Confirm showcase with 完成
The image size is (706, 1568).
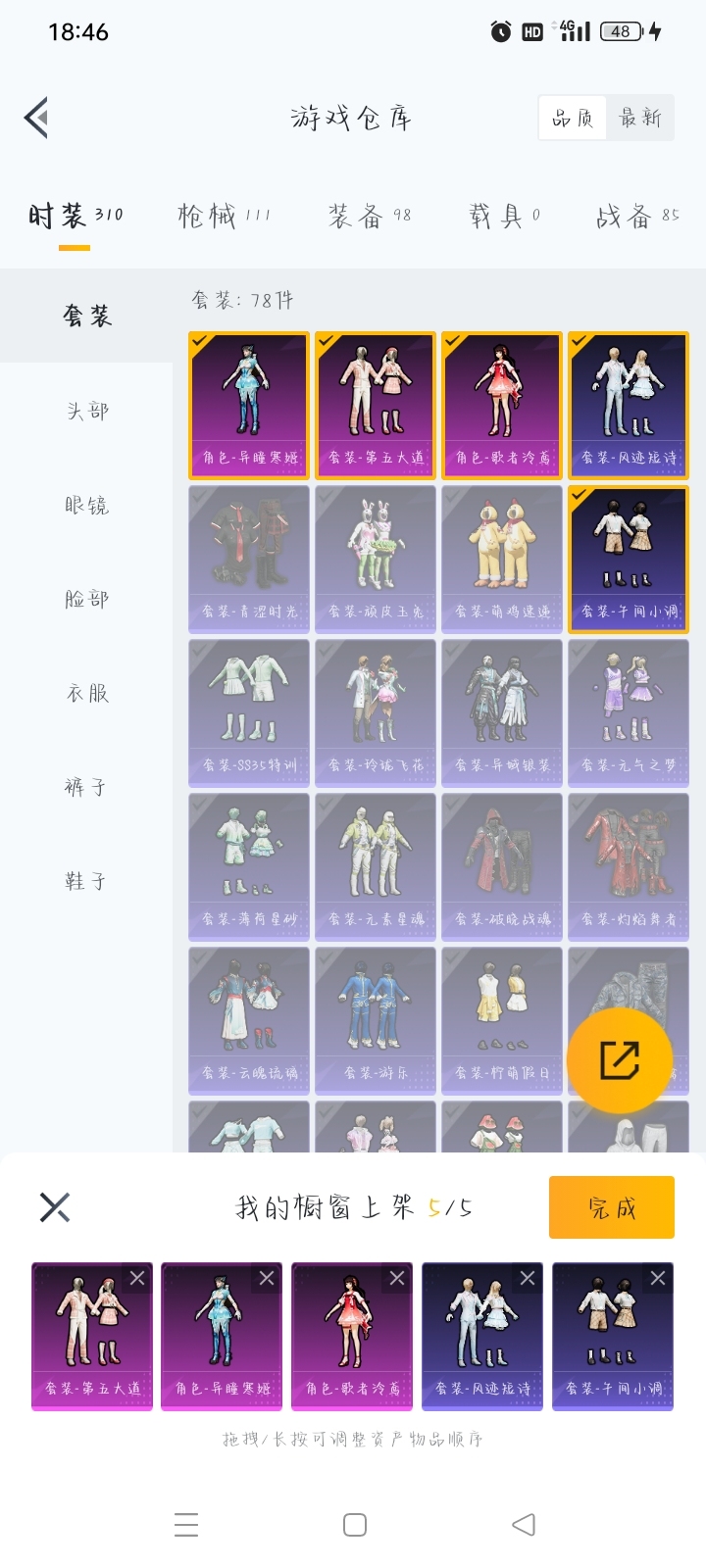pyautogui.click(x=612, y=1207)
